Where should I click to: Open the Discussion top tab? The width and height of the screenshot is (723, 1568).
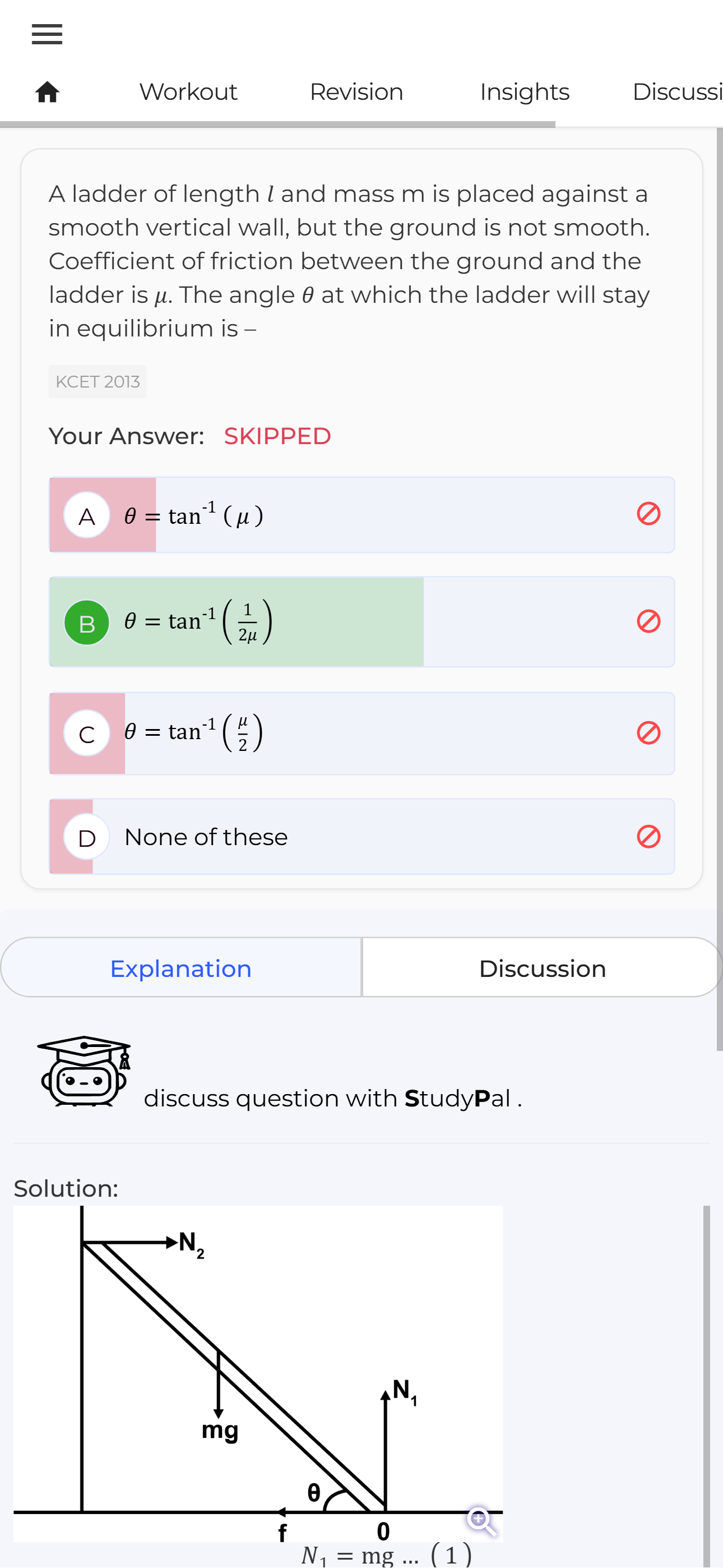click(x=675, y=93)
